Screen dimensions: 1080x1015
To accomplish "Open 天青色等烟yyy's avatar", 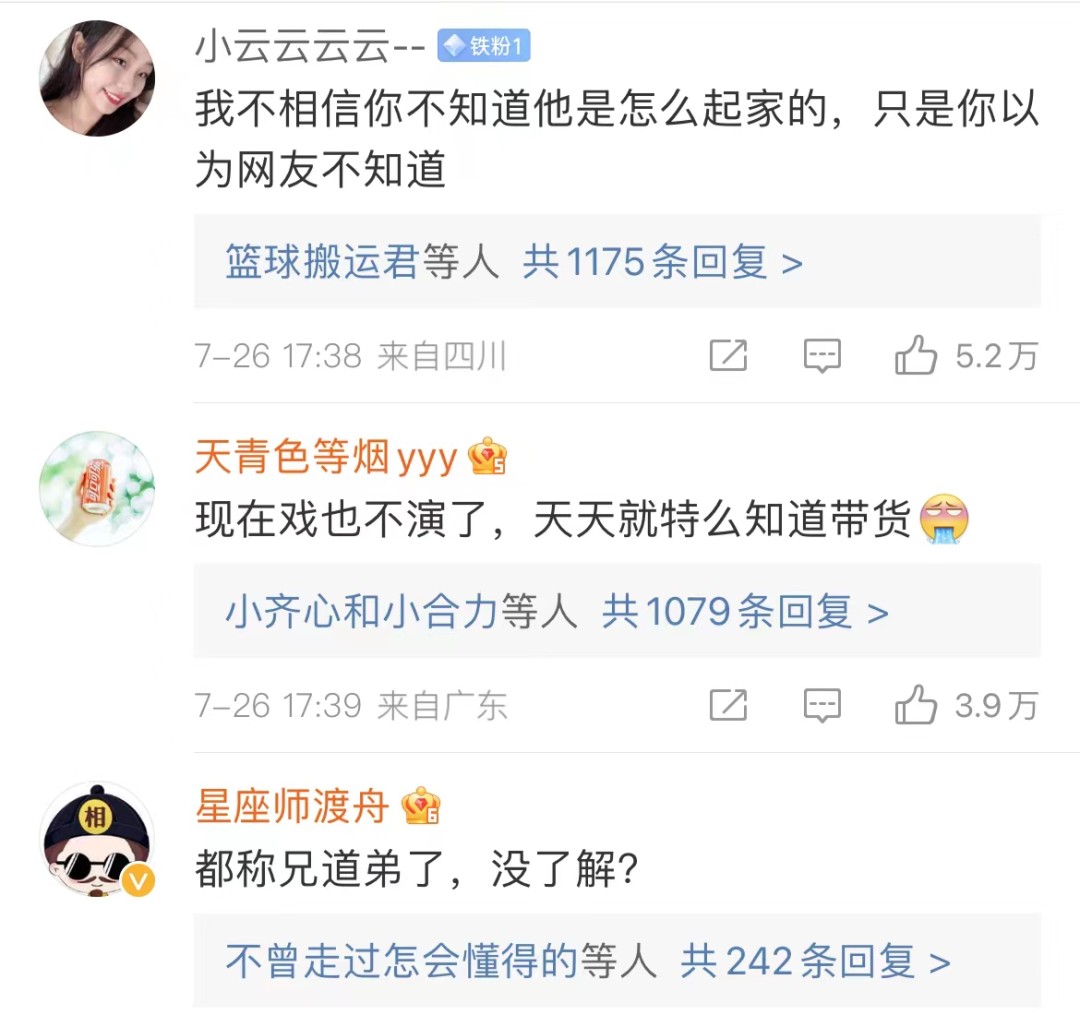I will click(97, 488).
